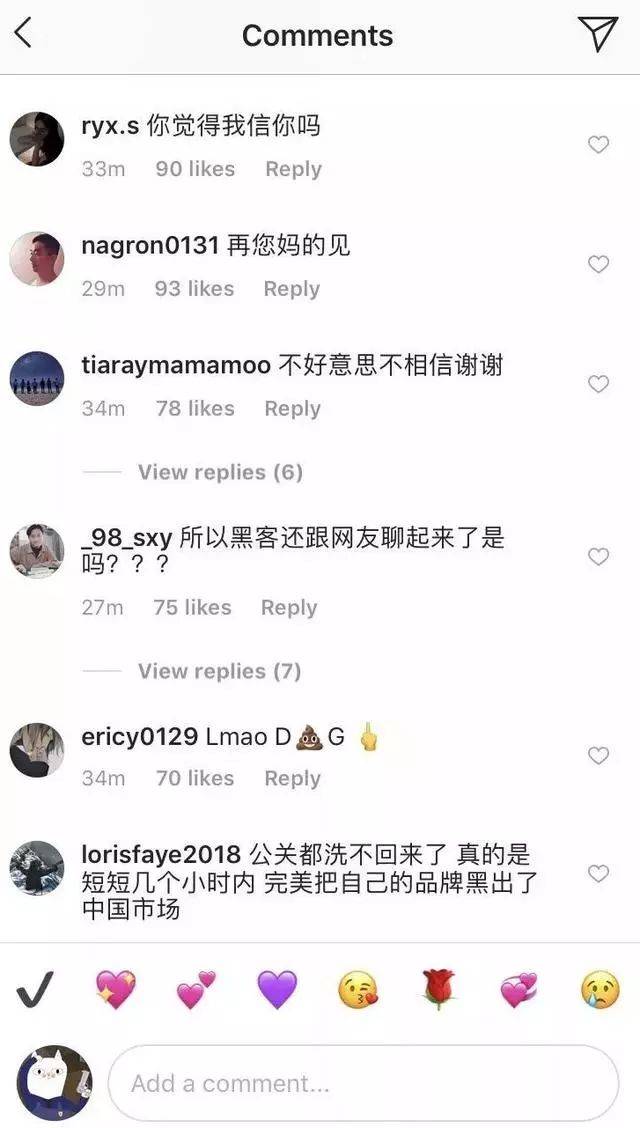The height and width of the screenshot is (1128, 640).
Task: Expand View replies (7)
Action: pos(219,671)
